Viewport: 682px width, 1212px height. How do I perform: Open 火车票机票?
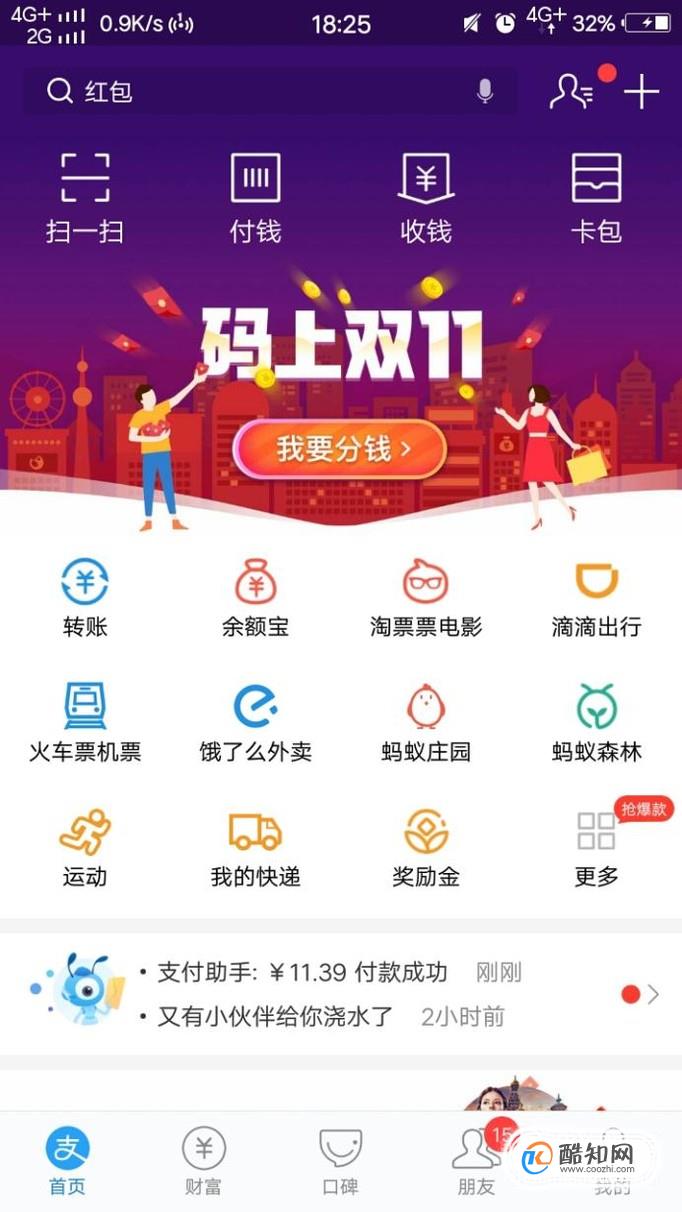[85, 723]
